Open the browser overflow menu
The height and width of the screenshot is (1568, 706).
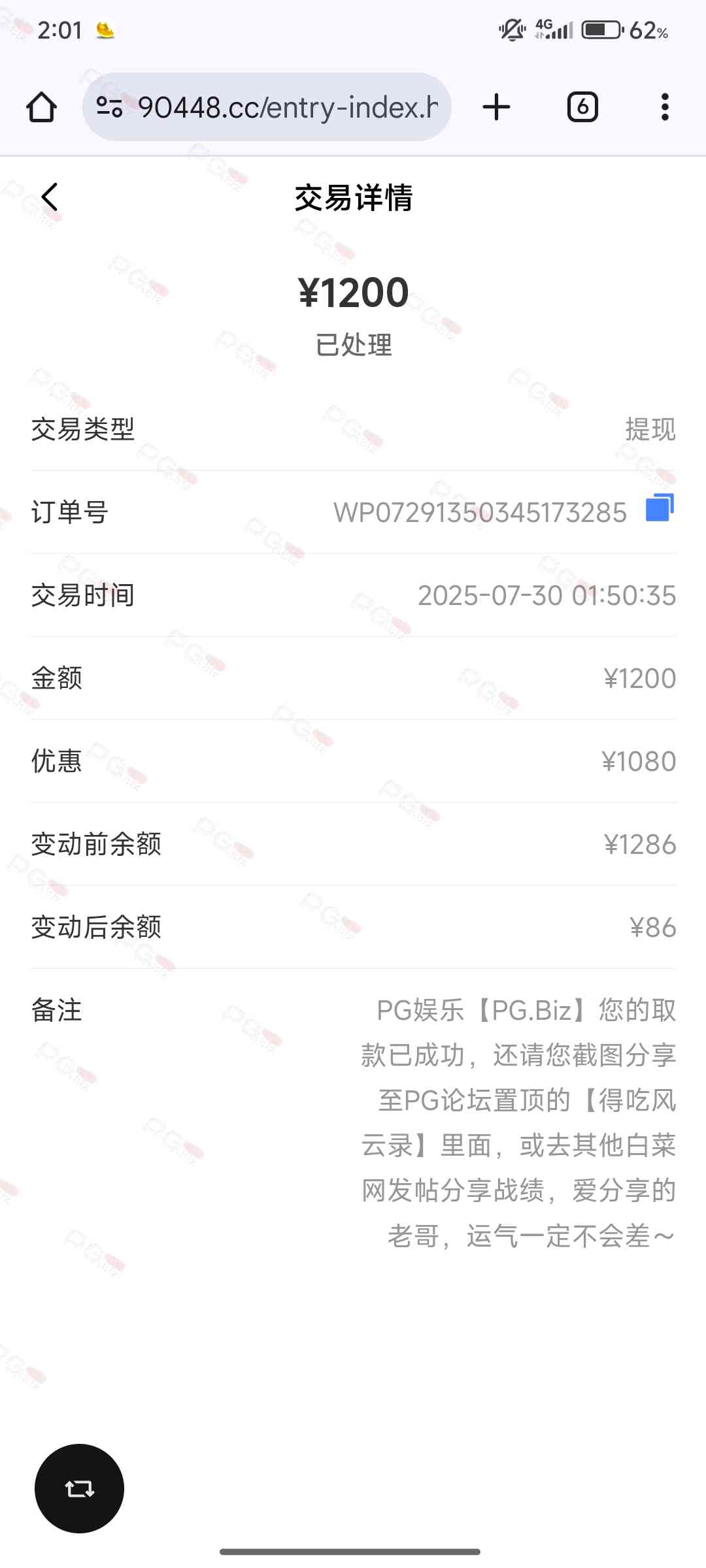point(665,107)
